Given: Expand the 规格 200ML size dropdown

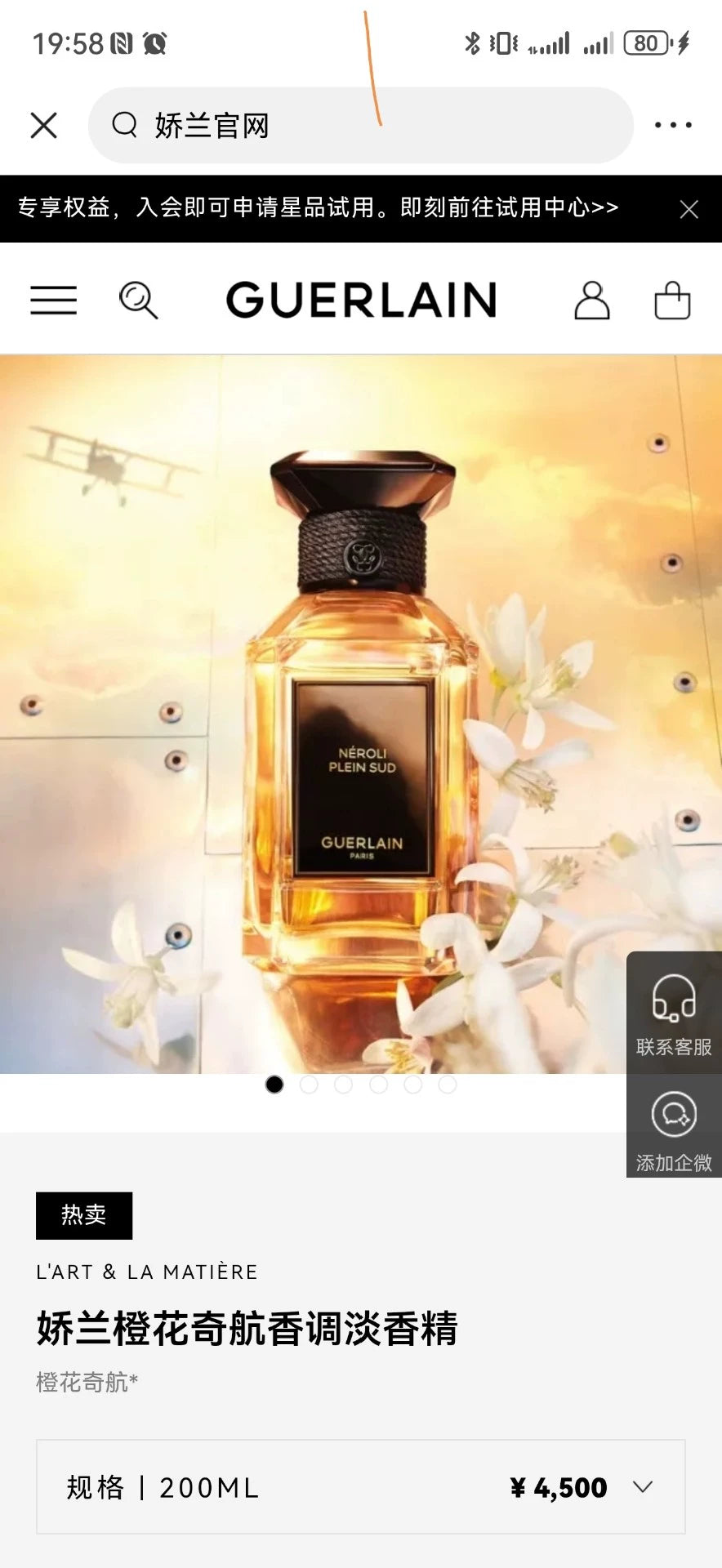Looking at the screenshot, I should [361, 1487].
